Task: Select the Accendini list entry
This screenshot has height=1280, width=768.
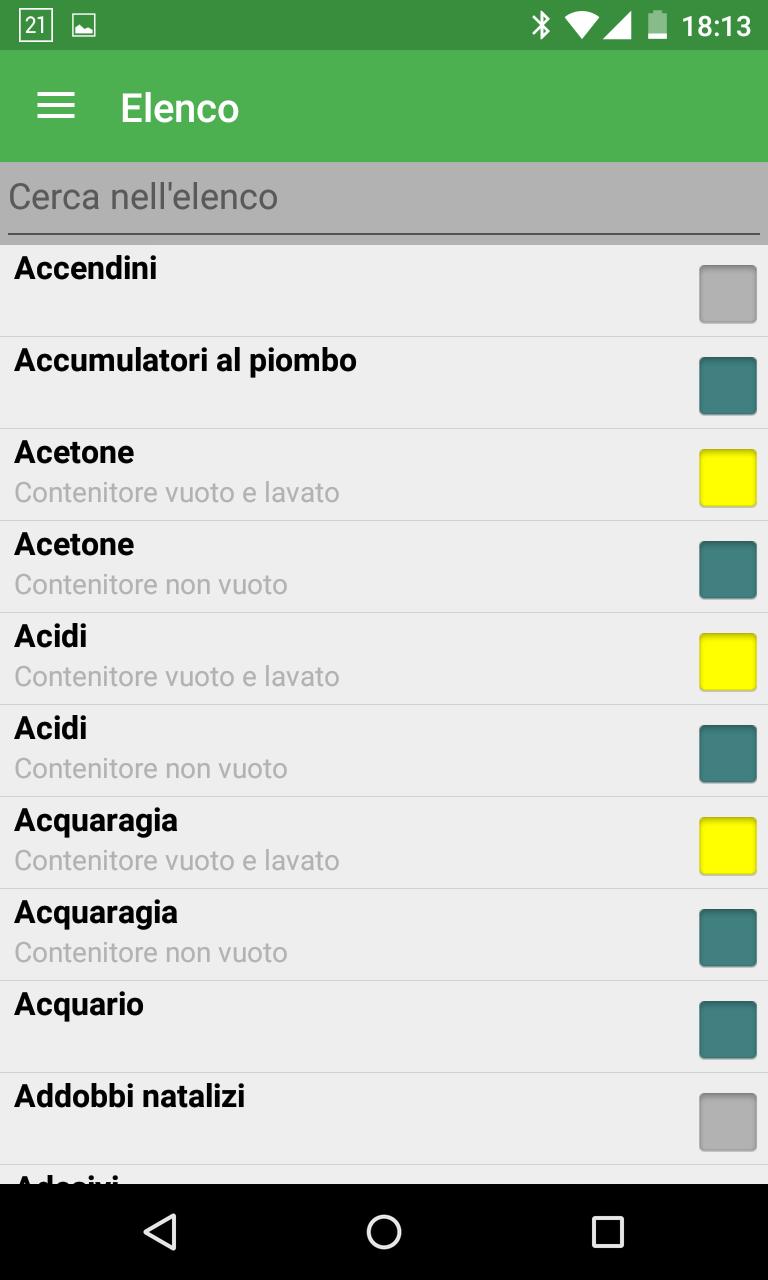Action: pos(300,290)
